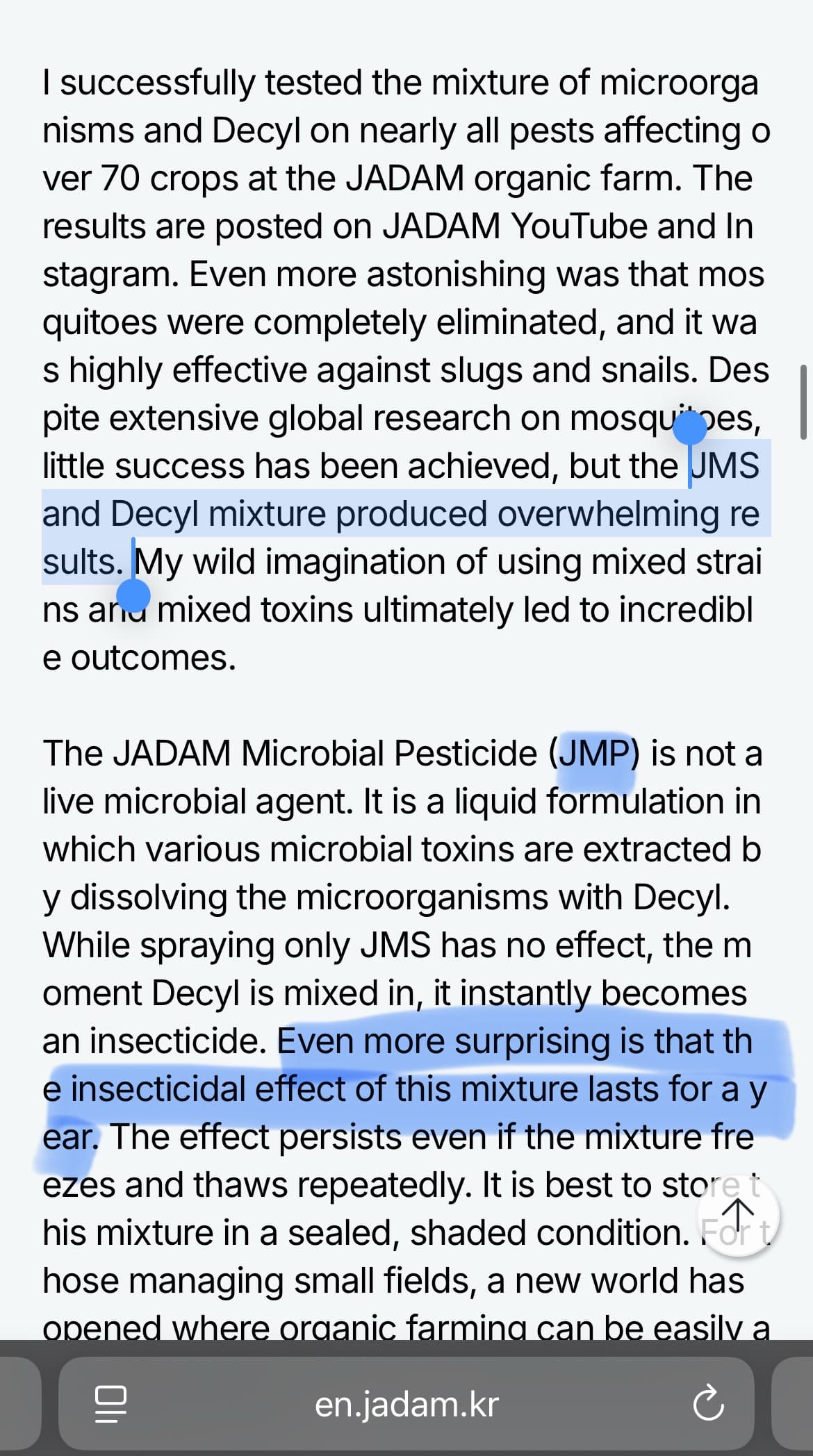Reload the en.jadam.kr page
Screen dimensions: 813x1456
pyautogui.click(x=708, y=1404)
